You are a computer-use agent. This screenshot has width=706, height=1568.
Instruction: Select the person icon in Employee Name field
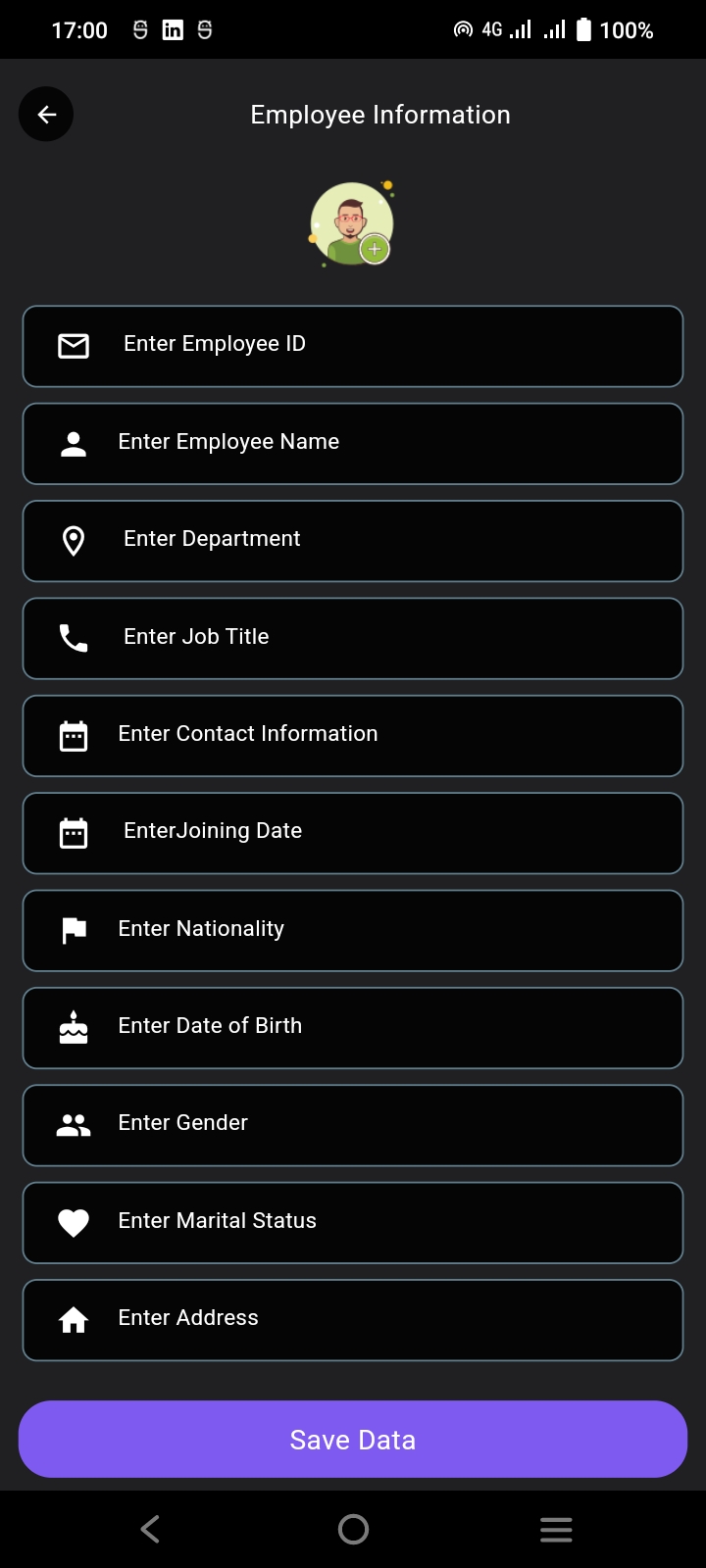73,443
